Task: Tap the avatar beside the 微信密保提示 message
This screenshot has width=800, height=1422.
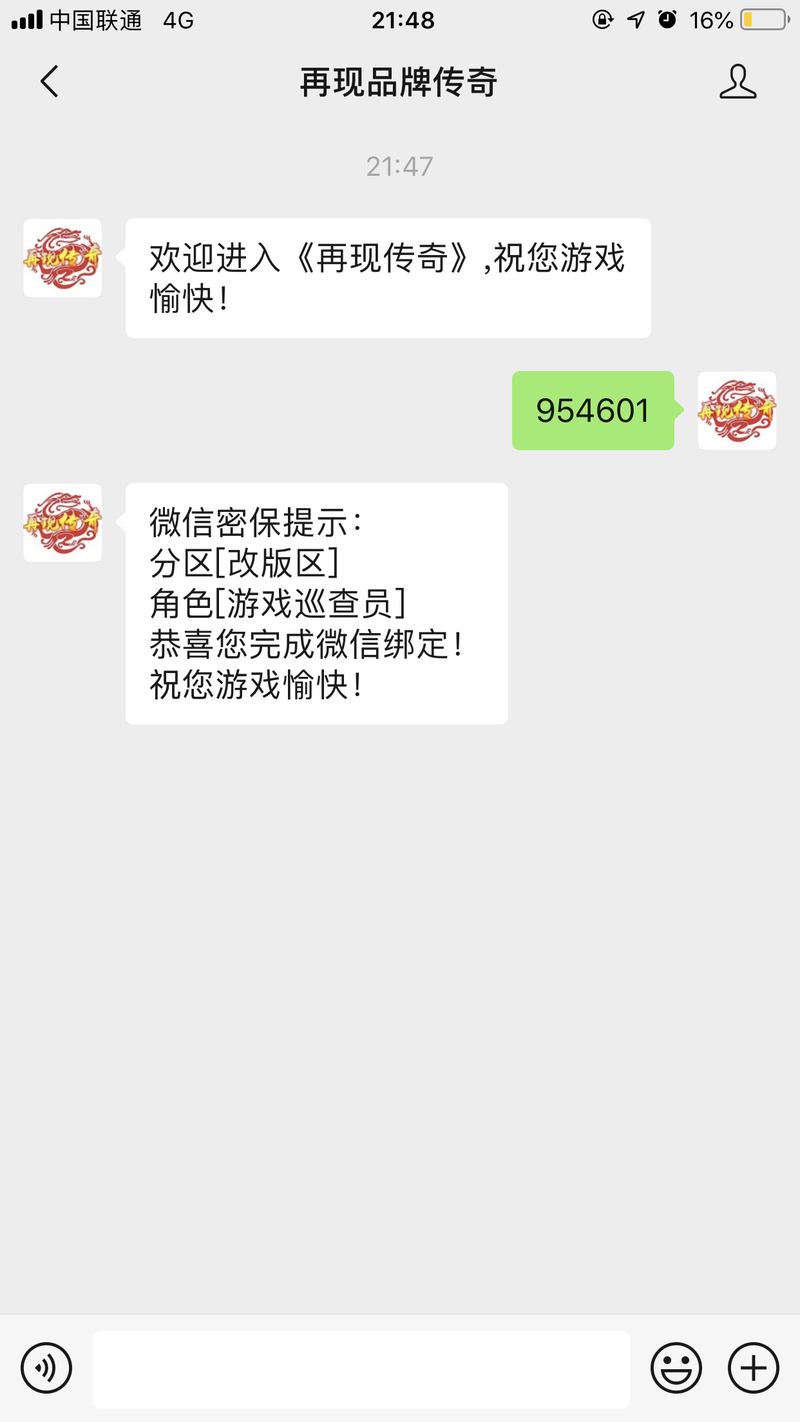Action: 63,523
